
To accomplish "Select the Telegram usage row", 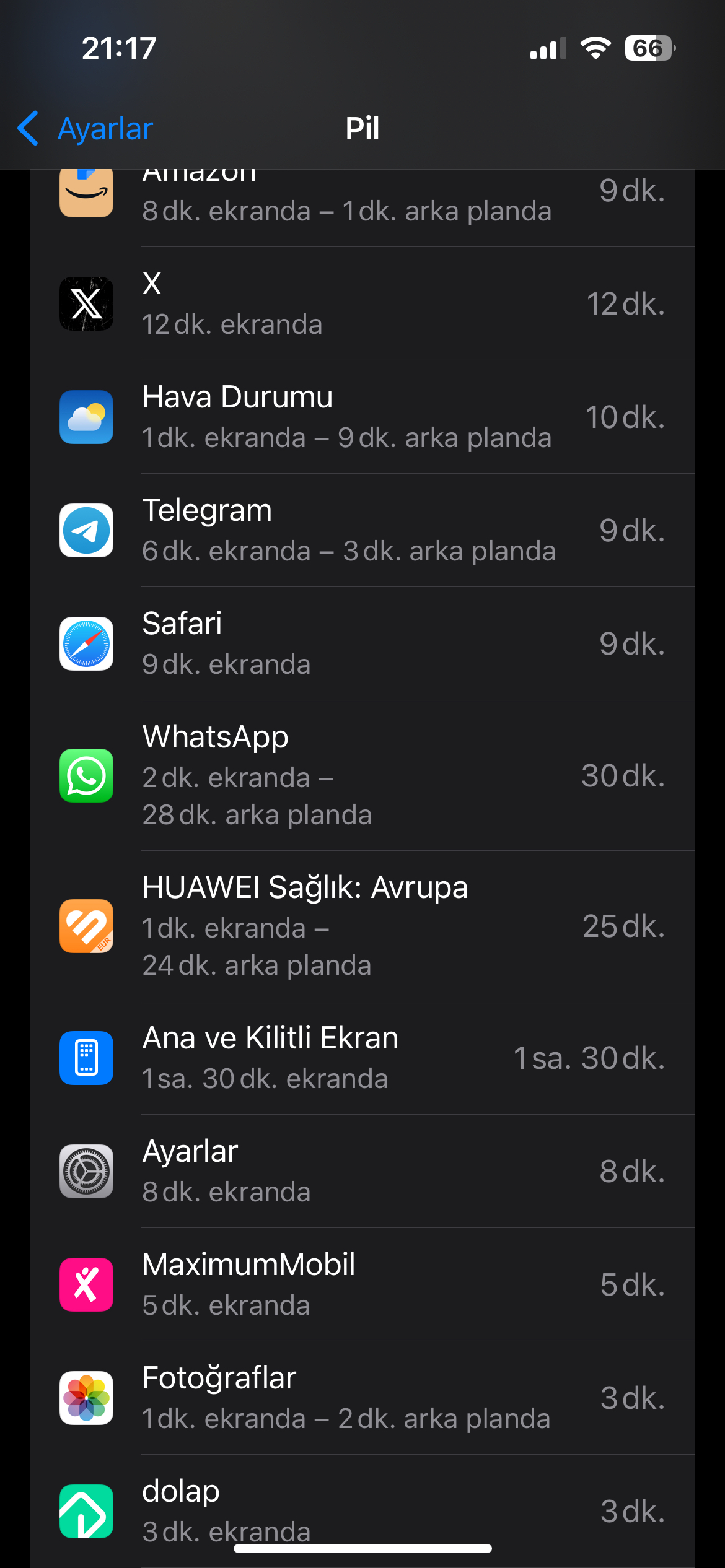I will coord(362,530).
